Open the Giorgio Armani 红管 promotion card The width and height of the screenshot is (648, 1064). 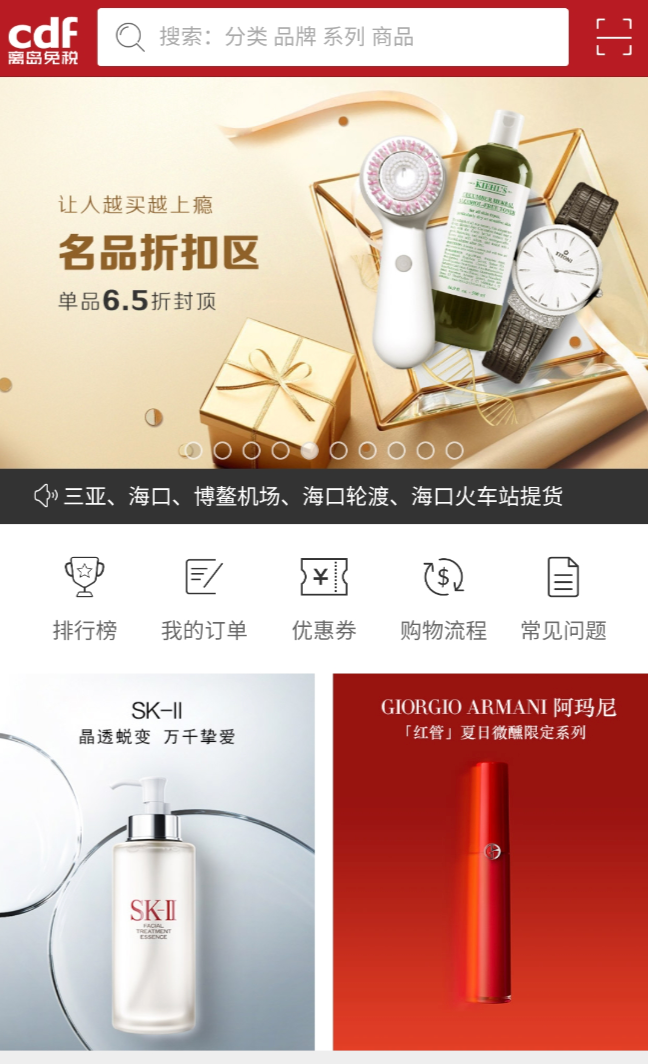click(x=490, y=861)
